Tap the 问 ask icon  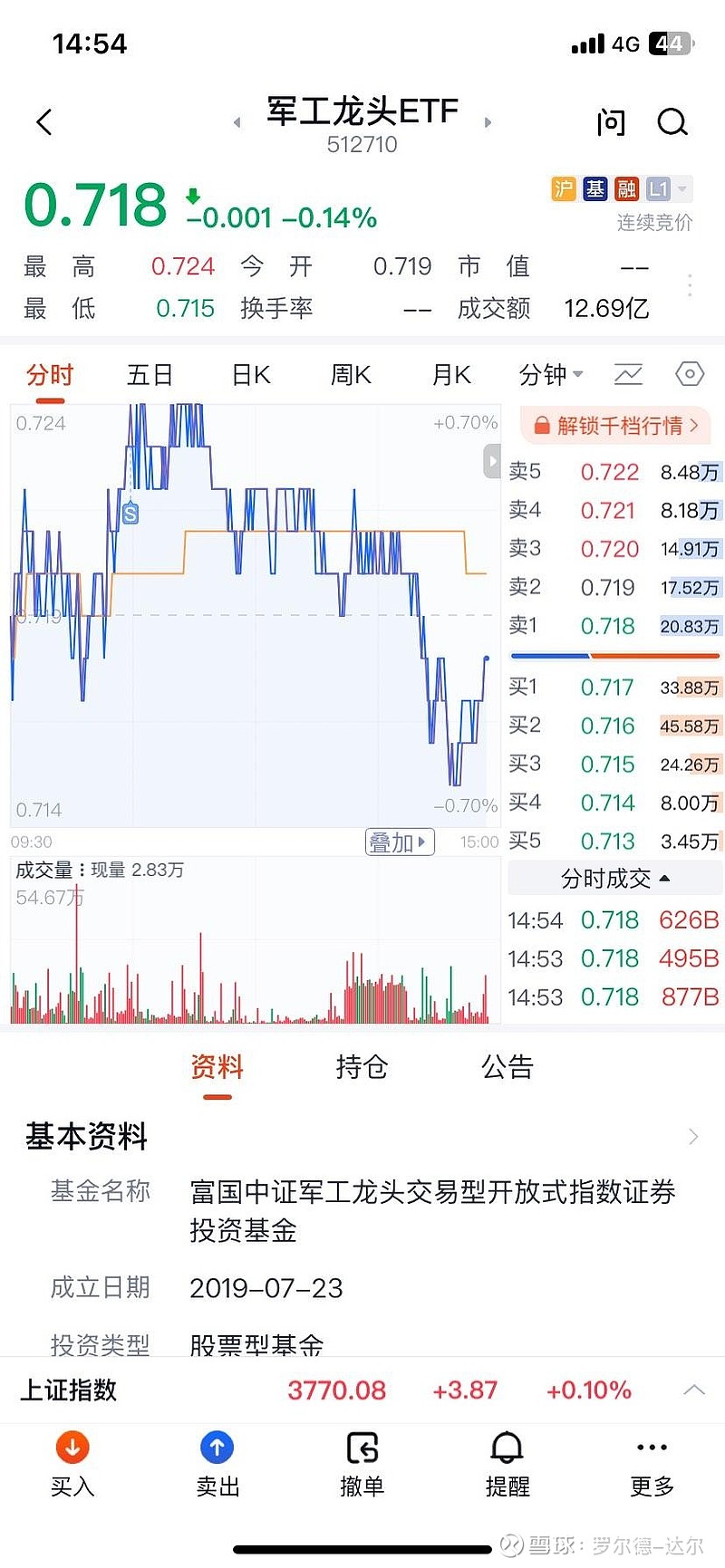click(611, 122)
